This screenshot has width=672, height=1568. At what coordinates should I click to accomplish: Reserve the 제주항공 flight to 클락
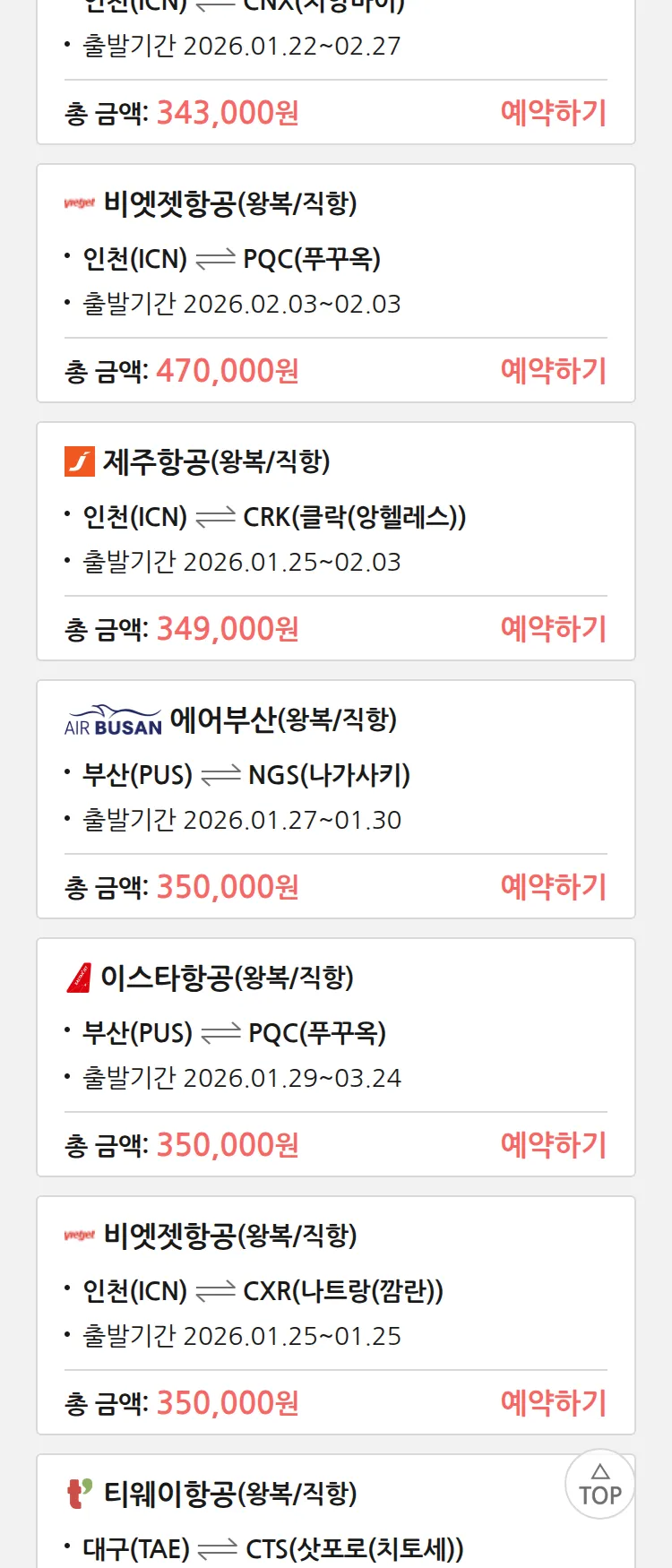553,629
